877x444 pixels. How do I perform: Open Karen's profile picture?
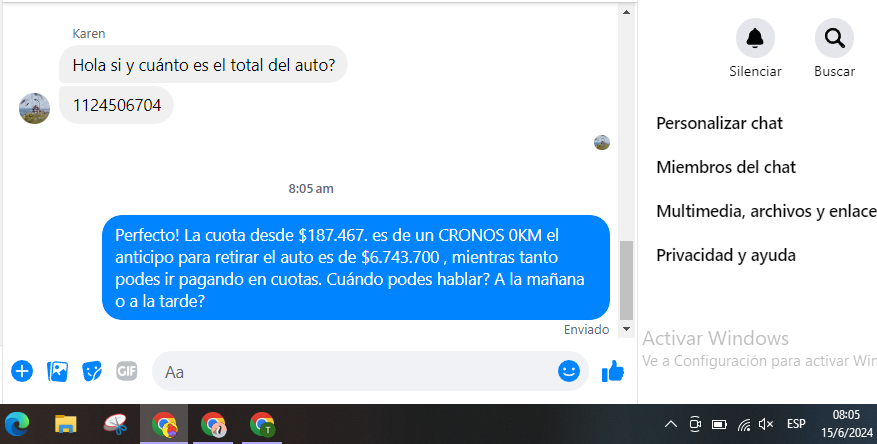(34, 108)
